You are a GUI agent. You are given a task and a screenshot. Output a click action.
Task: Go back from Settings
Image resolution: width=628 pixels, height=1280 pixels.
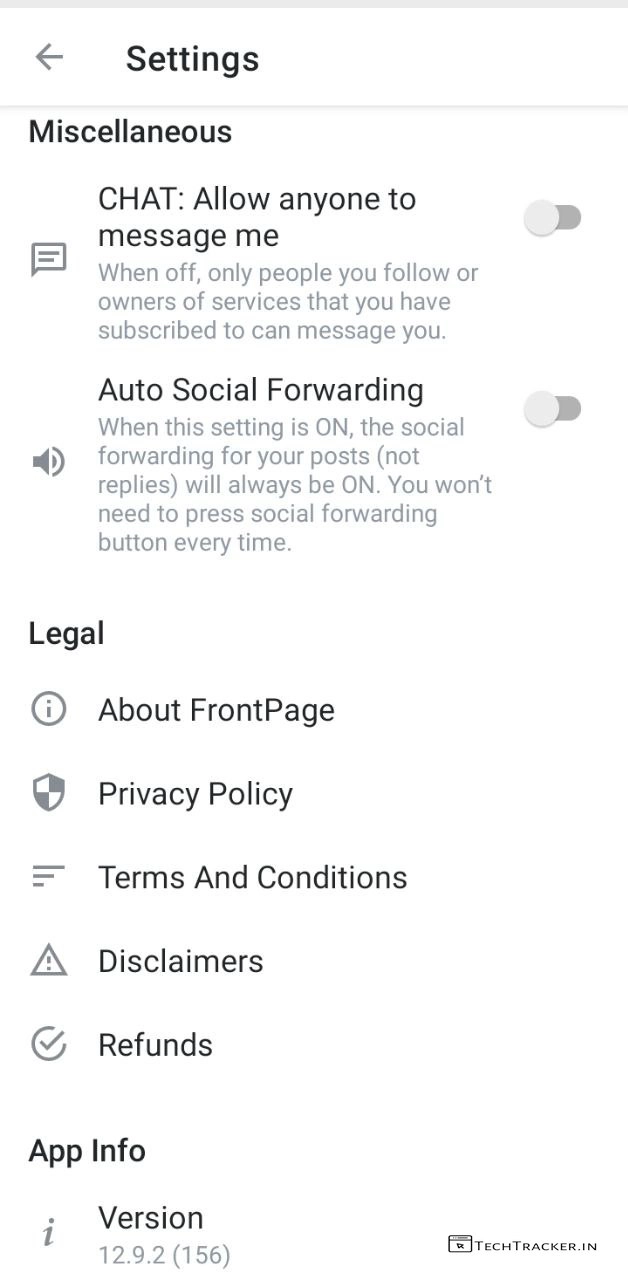coord(49,58)
